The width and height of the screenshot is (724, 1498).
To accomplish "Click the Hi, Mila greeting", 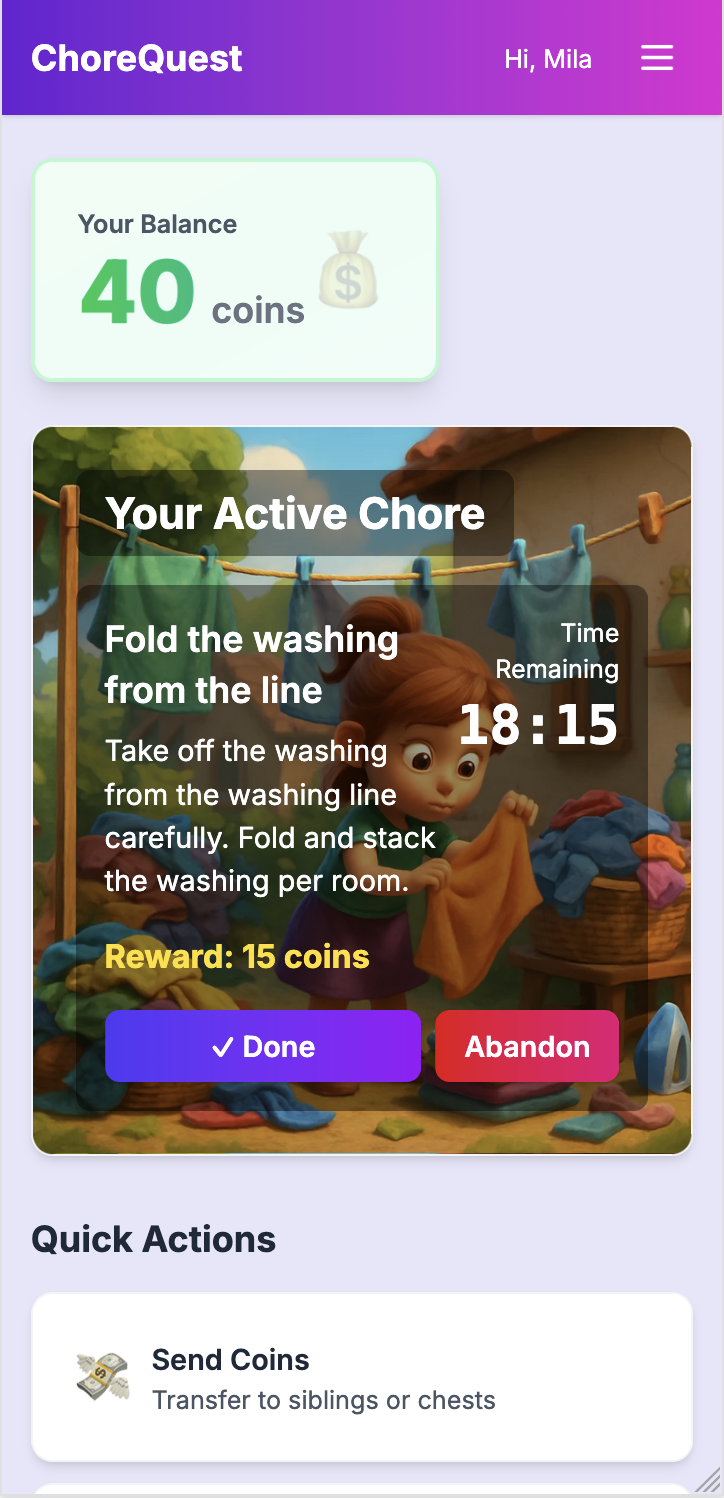I will [548, 60].
